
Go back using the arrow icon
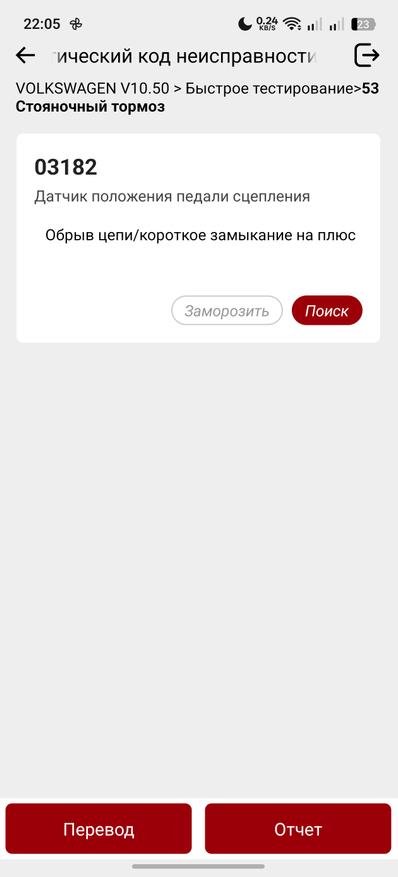25,55
